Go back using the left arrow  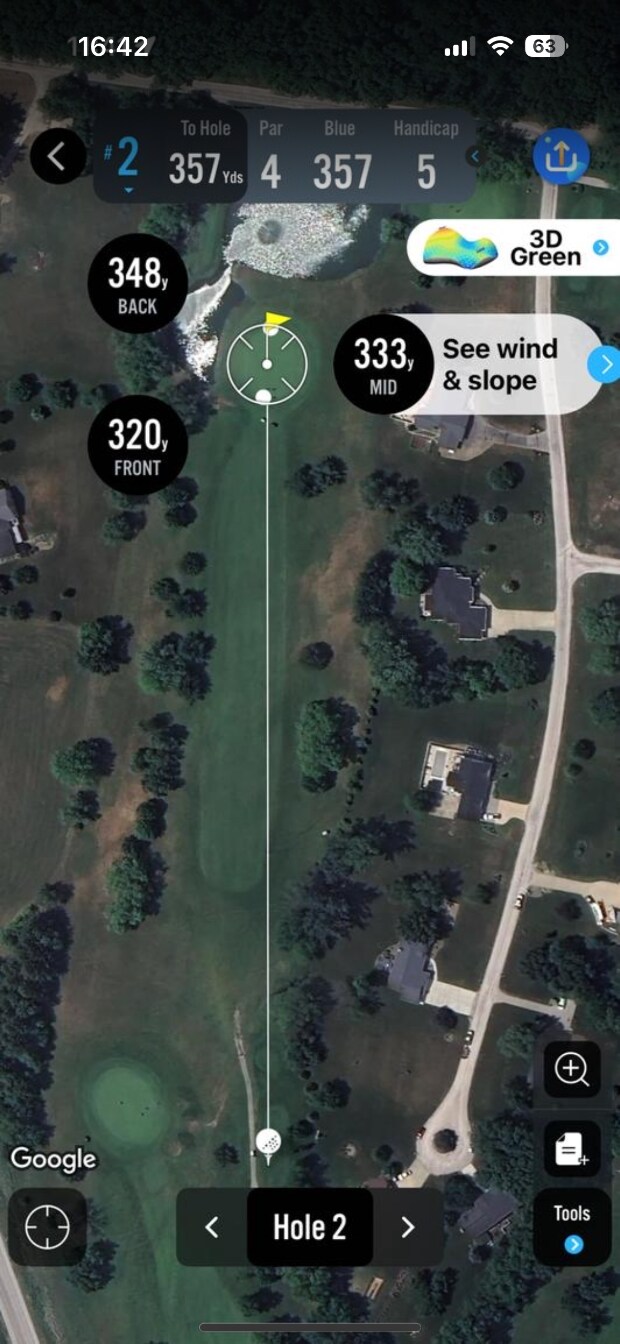pos(57,156)
